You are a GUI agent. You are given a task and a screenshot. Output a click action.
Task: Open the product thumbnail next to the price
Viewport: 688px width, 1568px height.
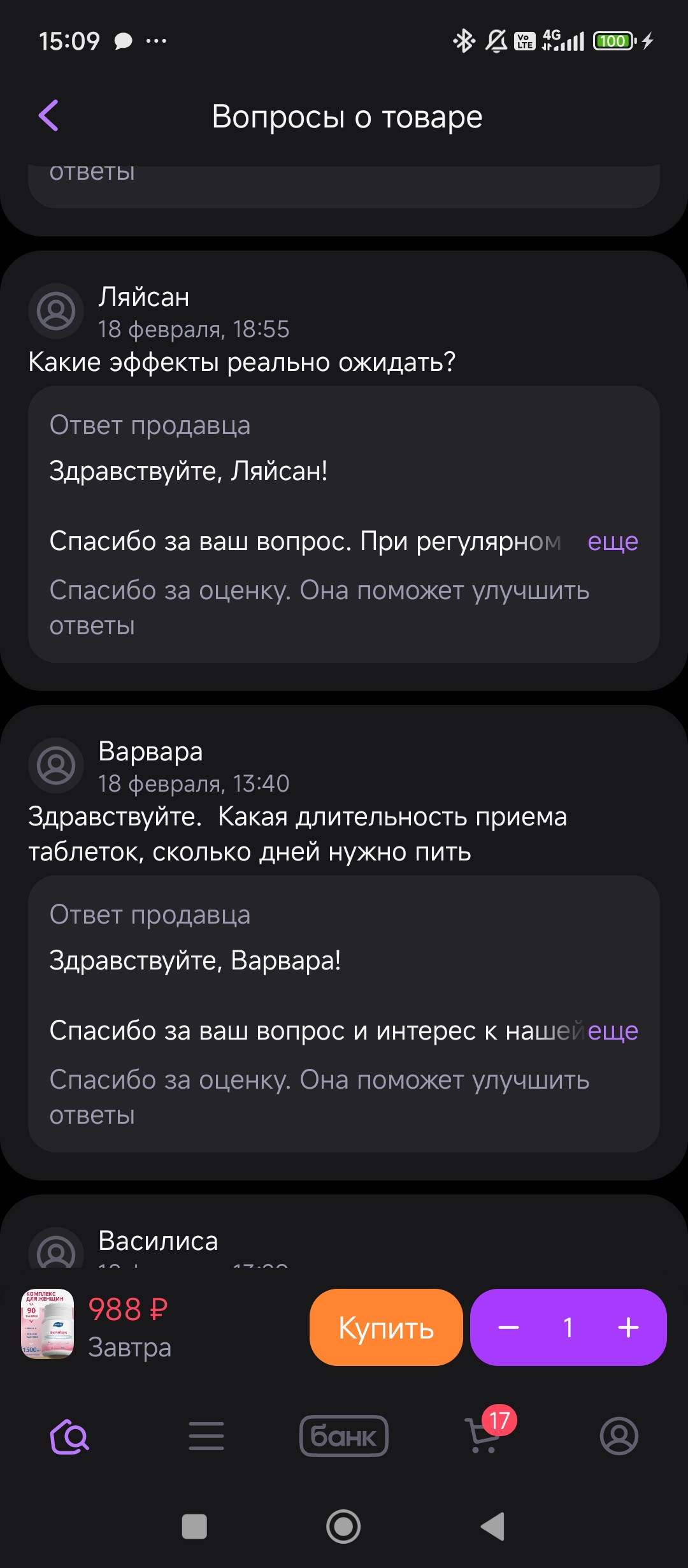click(47, 1325)
